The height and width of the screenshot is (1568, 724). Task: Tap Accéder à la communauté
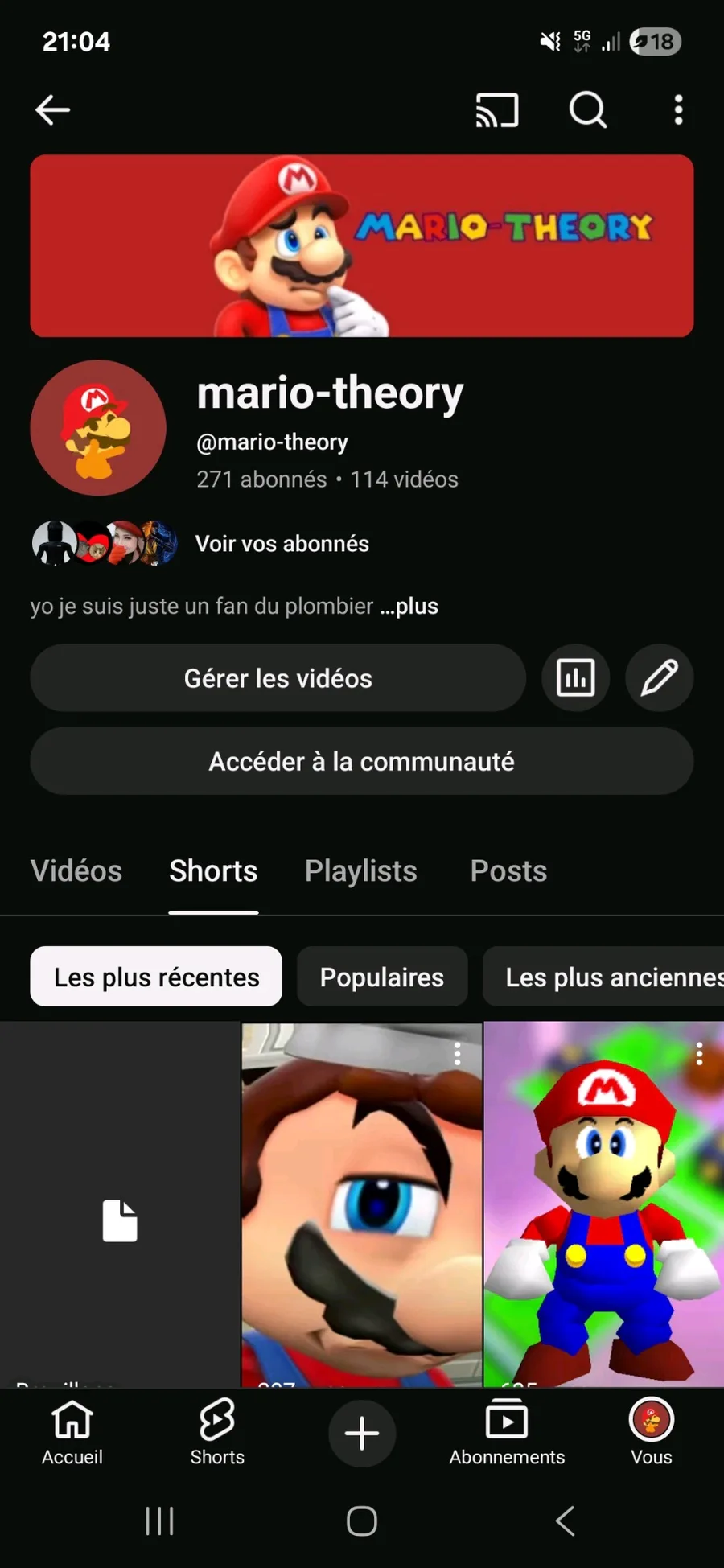click(361, 762)
